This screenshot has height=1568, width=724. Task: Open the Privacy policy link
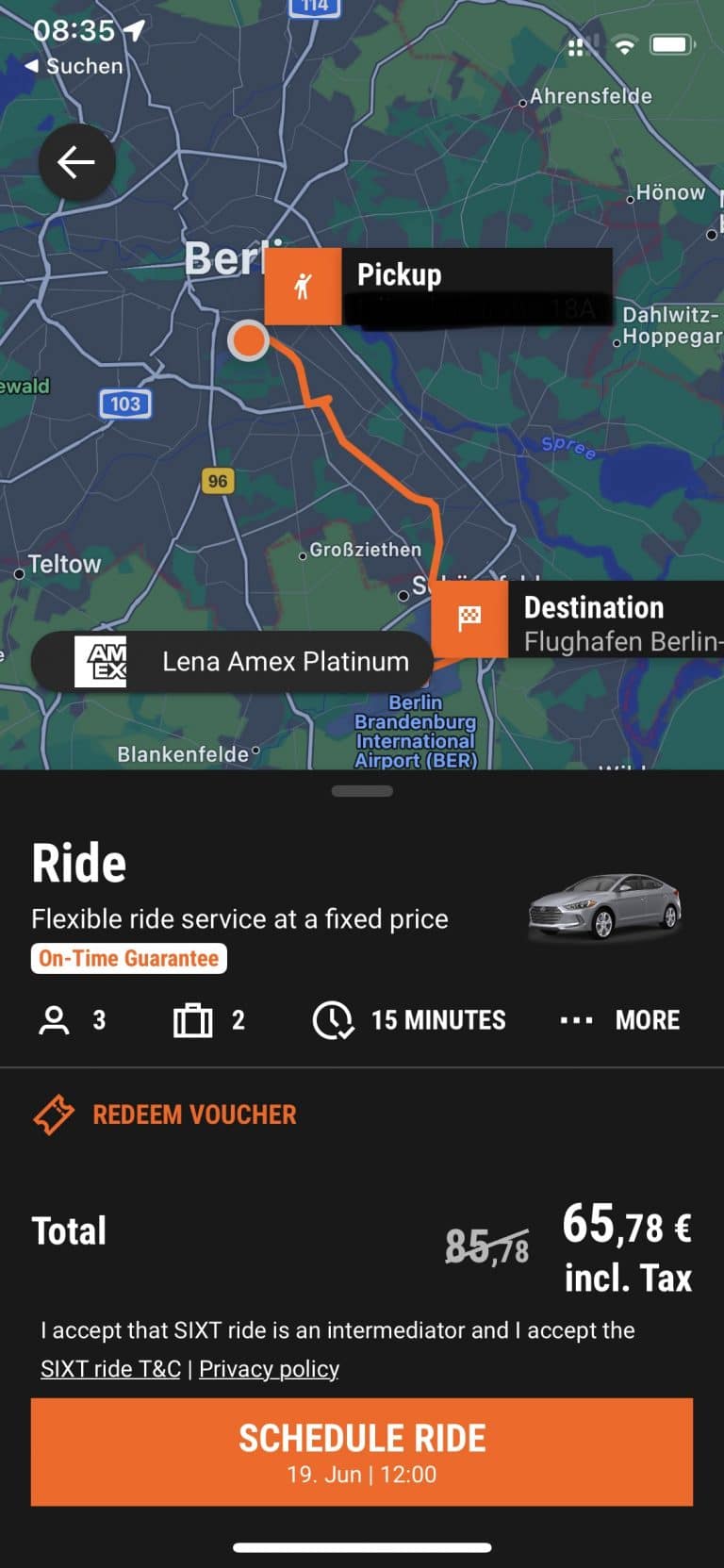tap(269, 1368)
